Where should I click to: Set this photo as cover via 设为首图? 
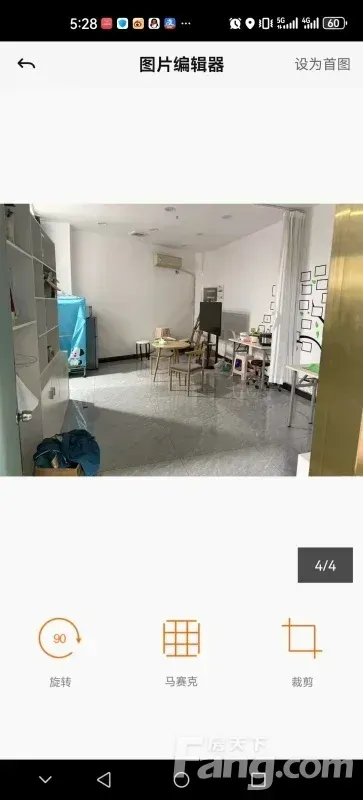(322, 64)
